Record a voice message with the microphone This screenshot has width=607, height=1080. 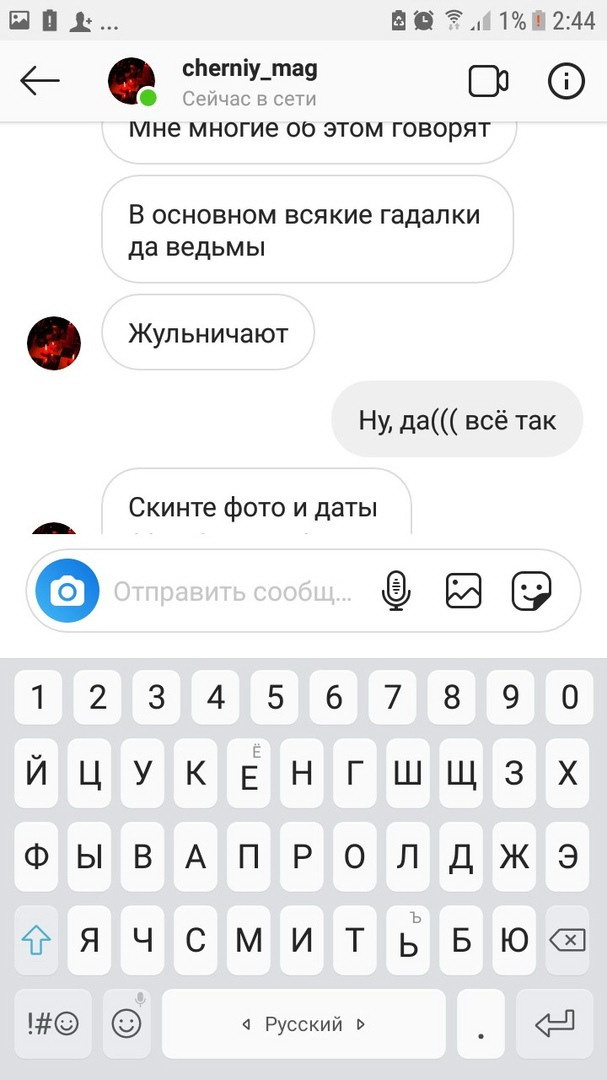click(396, 592)
